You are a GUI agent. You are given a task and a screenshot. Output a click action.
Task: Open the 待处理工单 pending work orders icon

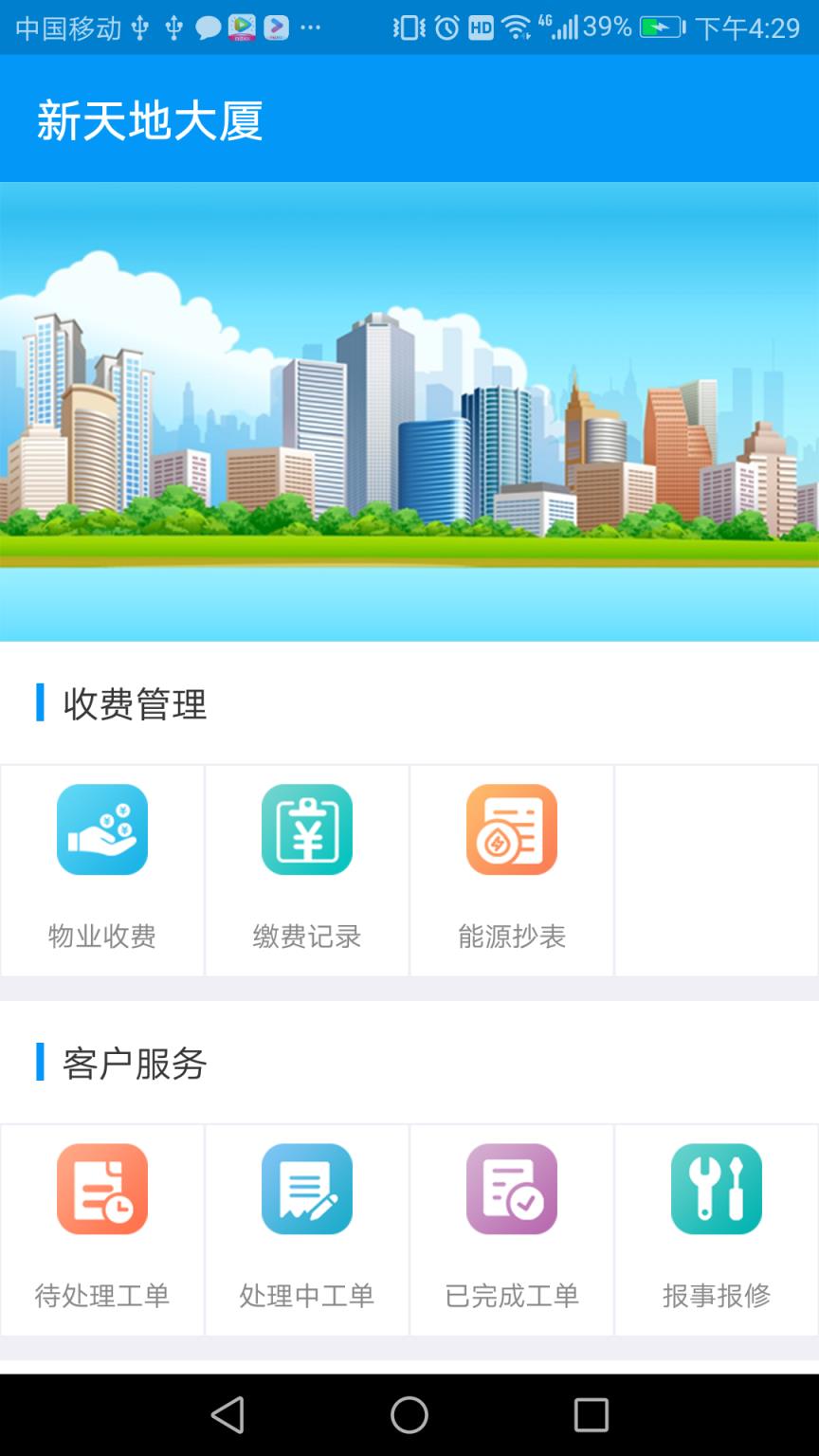[101, 1190]
